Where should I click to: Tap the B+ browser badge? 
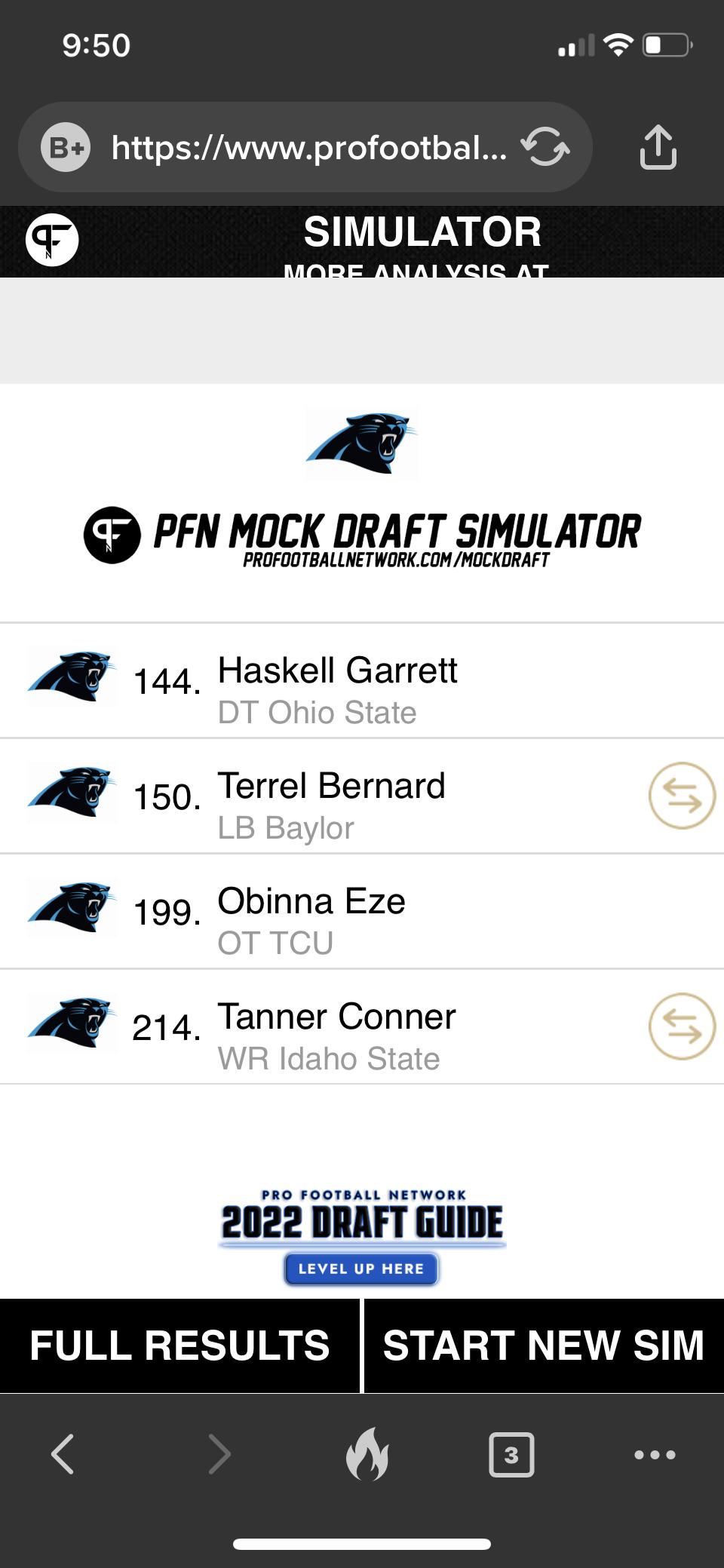(66, 147)
